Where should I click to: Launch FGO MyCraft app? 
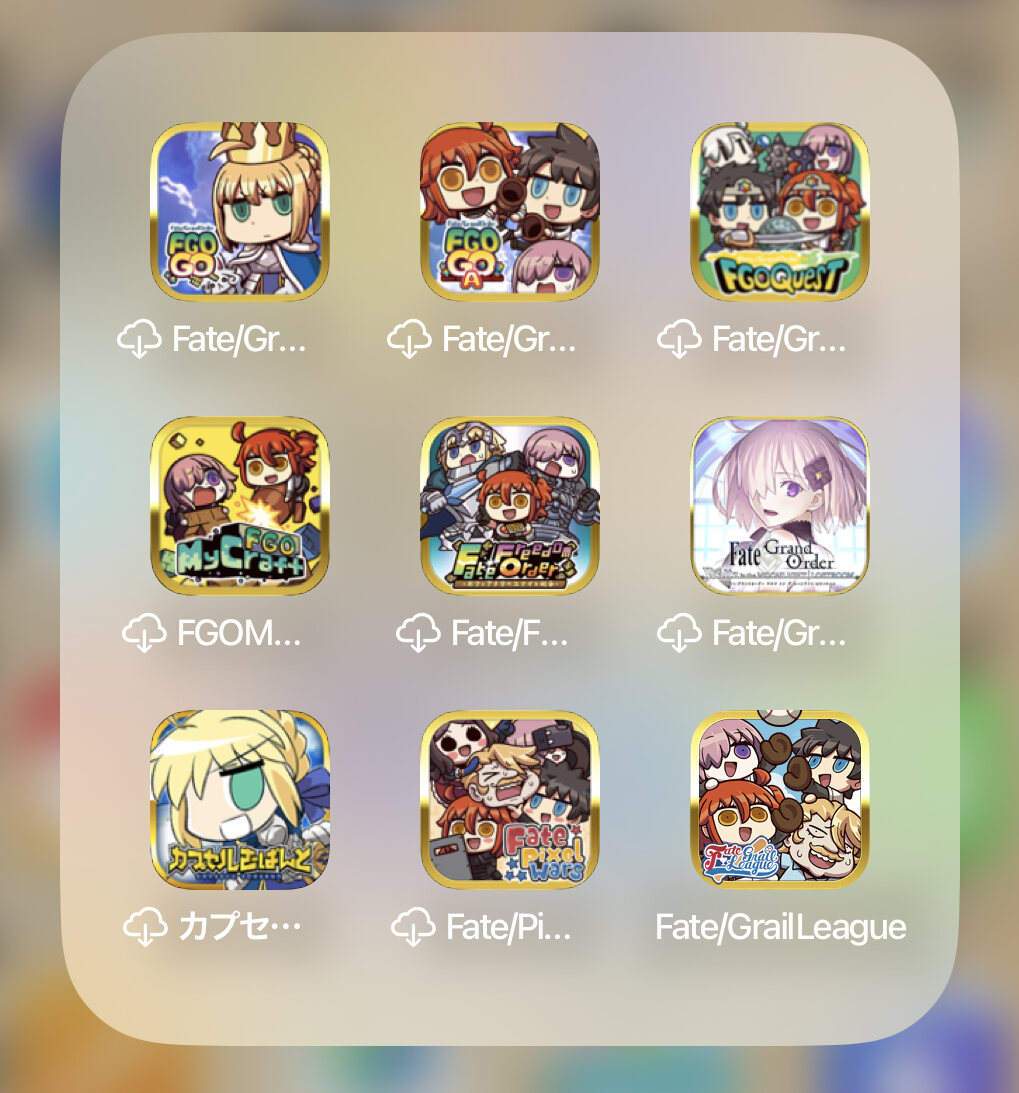[240, 506]
